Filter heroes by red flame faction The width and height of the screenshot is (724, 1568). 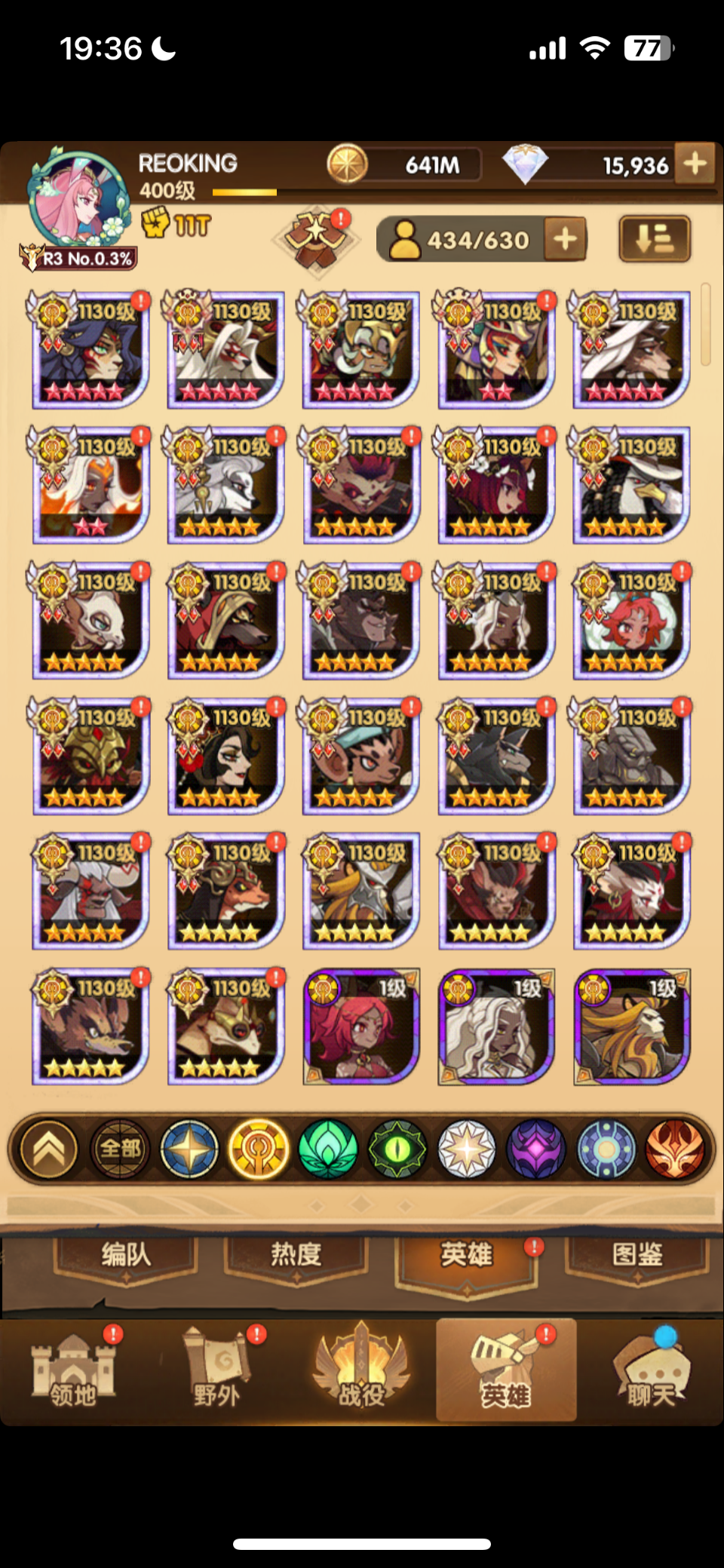click(675, 1149)
